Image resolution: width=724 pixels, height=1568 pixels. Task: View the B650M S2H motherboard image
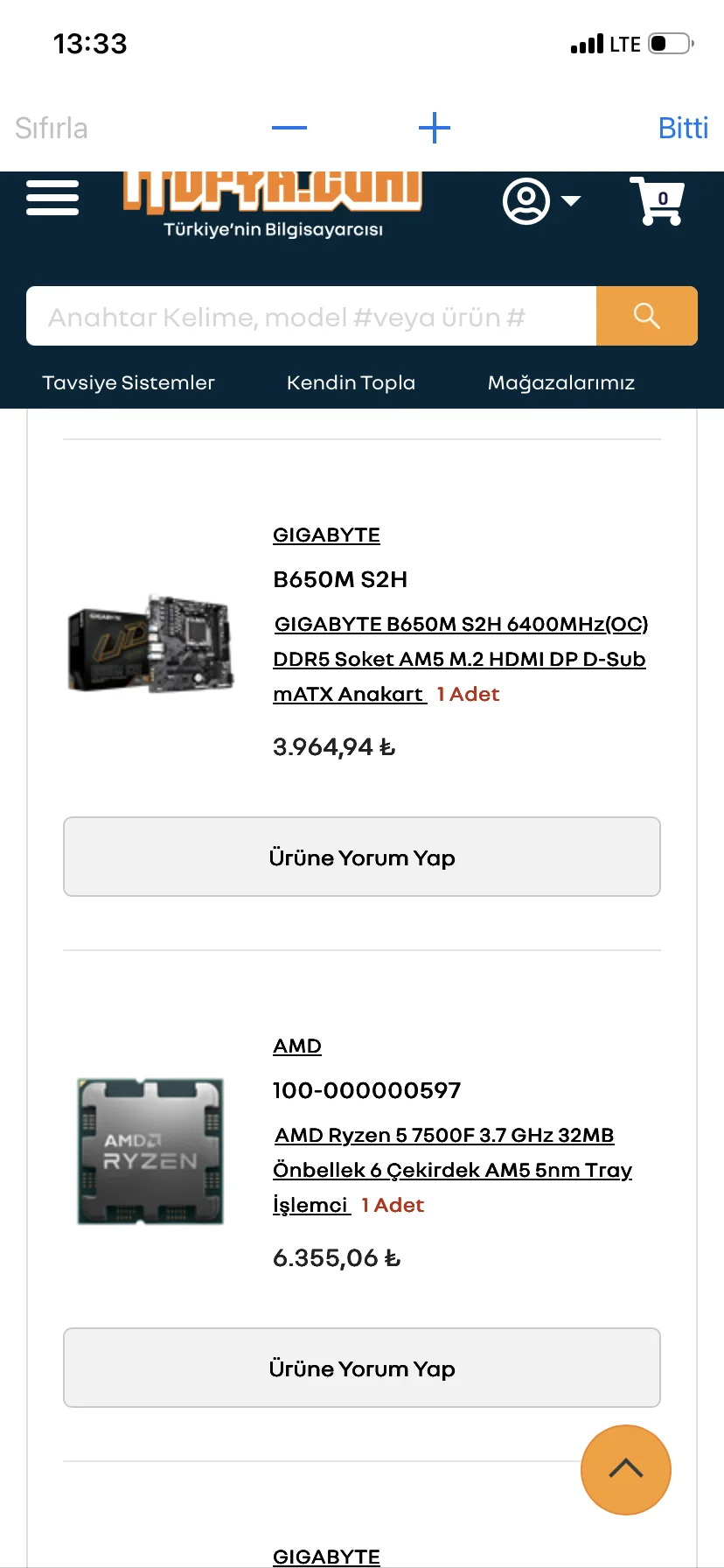(x=151, y=645)
